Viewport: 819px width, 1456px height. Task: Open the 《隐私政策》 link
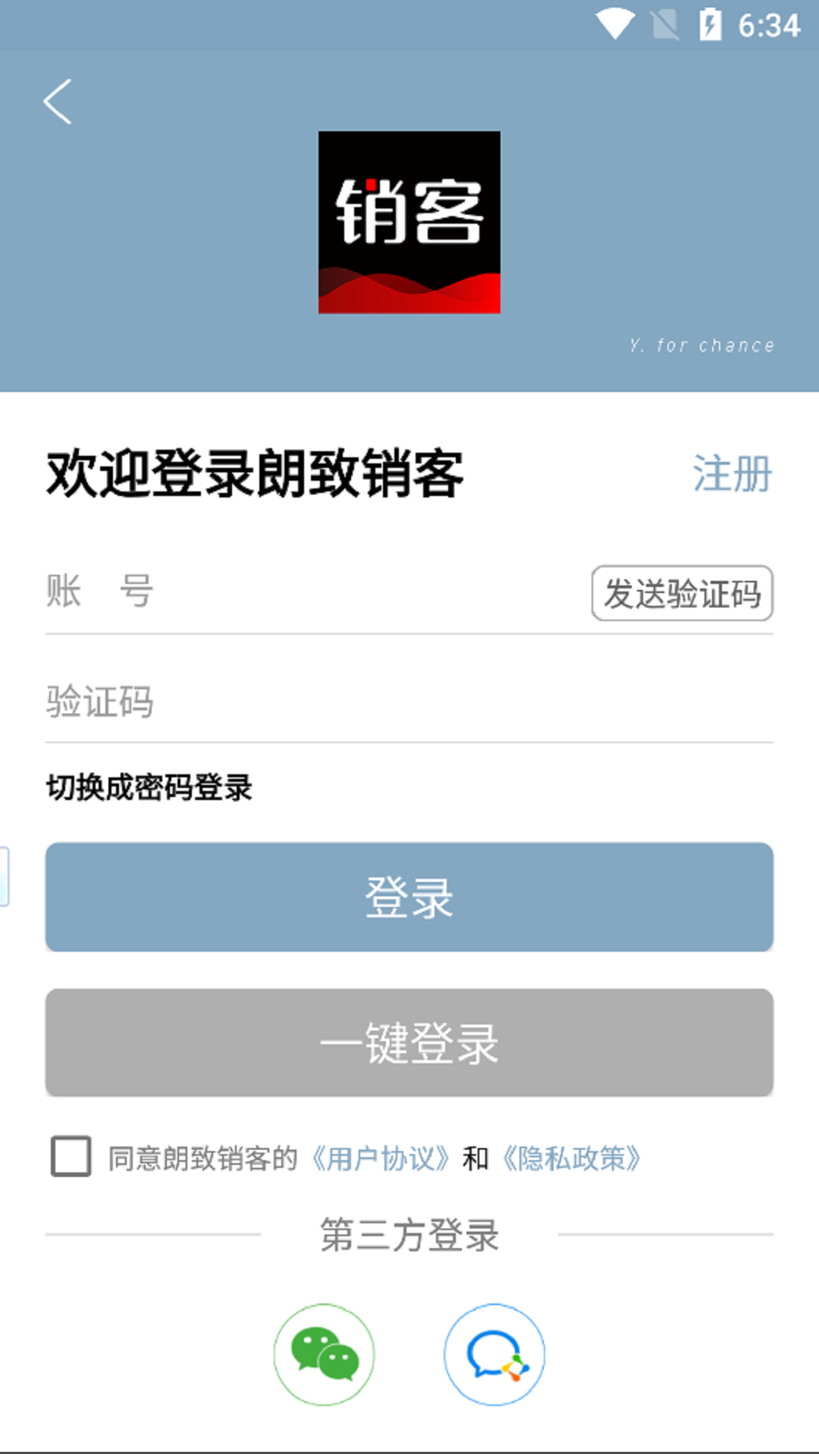pyautogui.click(x=572, y=1159)
